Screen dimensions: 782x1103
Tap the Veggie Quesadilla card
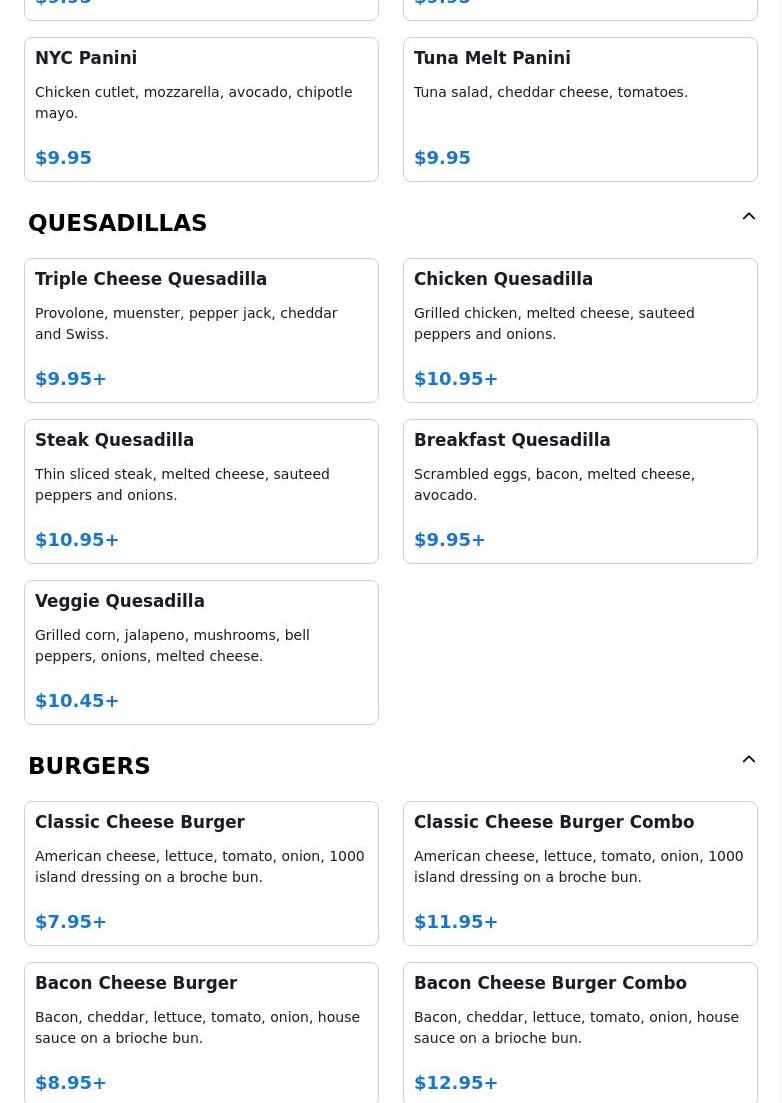point(201,652)
